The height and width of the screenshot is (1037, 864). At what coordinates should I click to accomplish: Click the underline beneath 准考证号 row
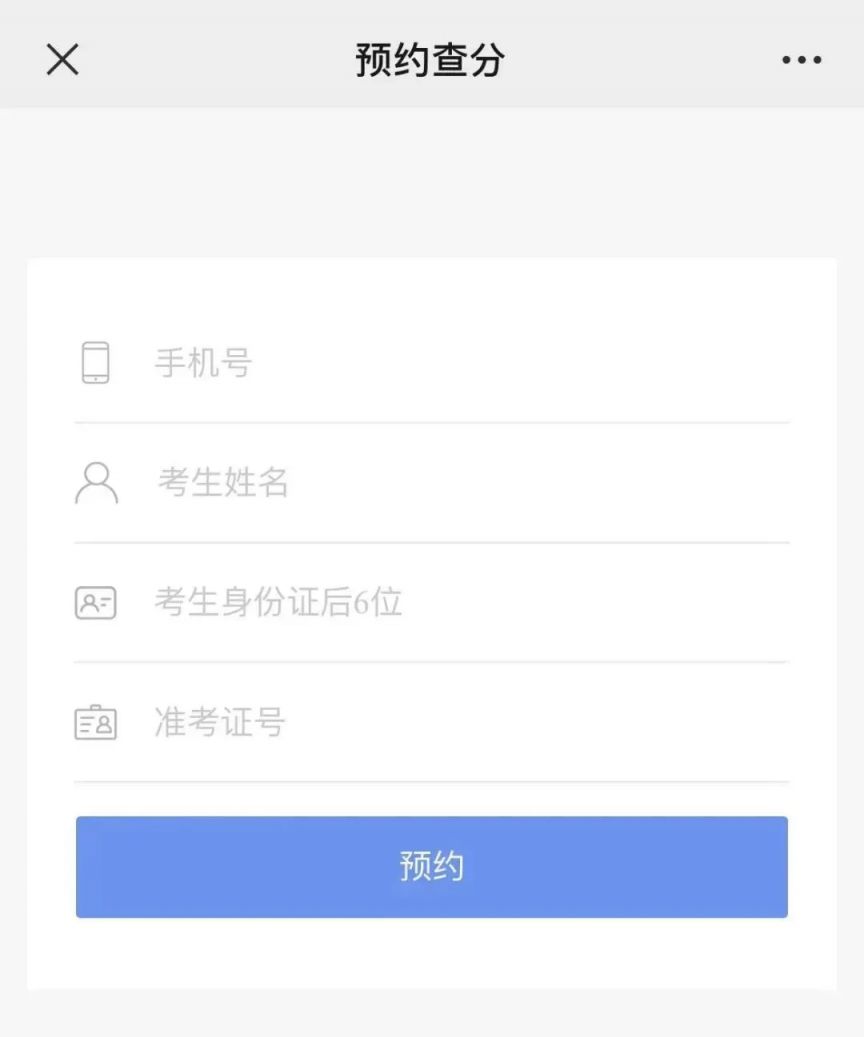[x=430, y=780]
